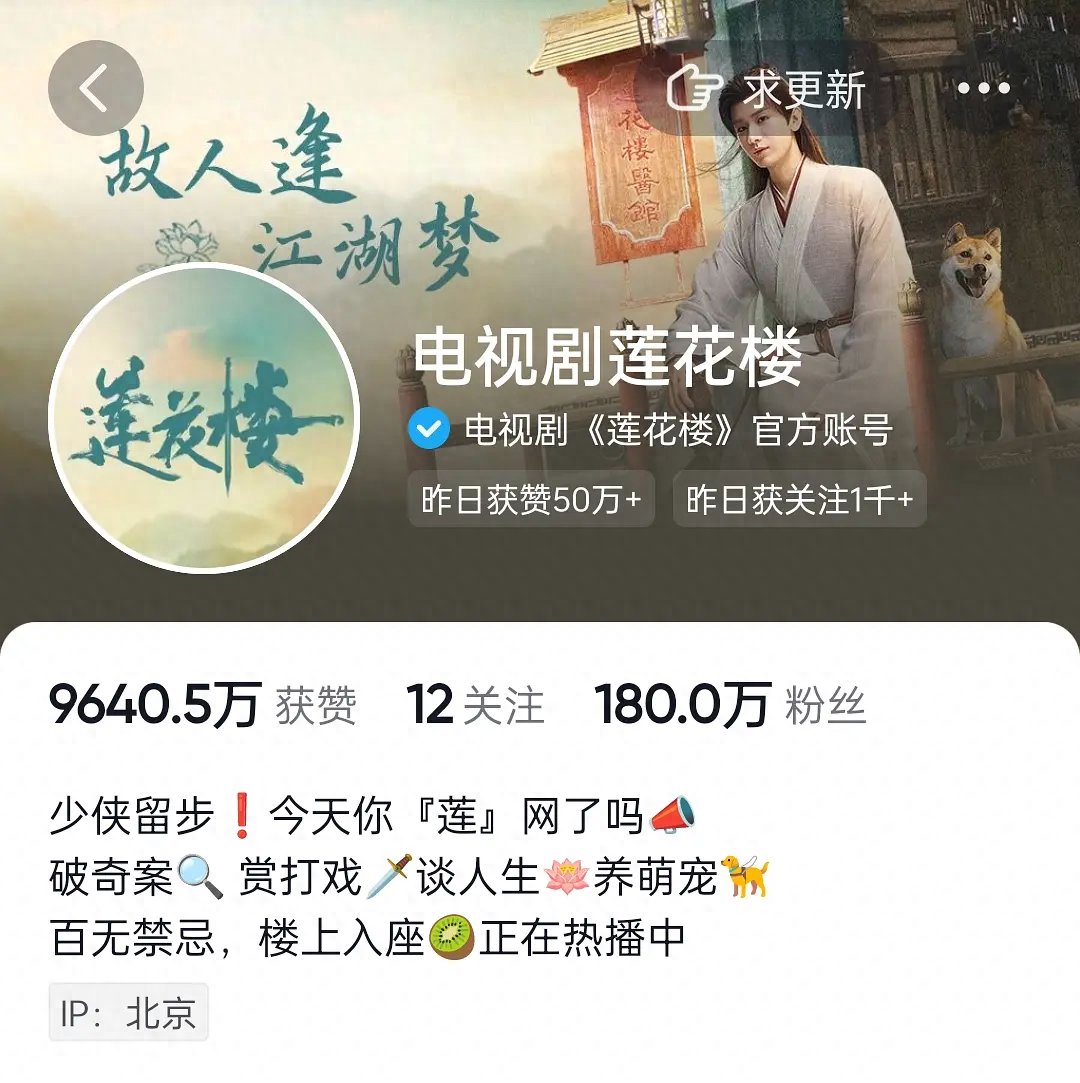This screenshot has height=1083, width=1080.
Task: Tap the 昨日获赞50万+ chip
Action: [531, 500]
